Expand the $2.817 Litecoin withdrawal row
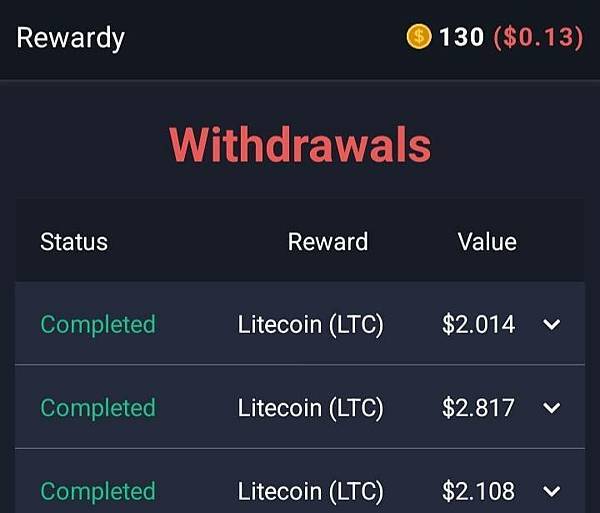The height and width of the screenshot is (513, 600). click(x=551, y=408)
